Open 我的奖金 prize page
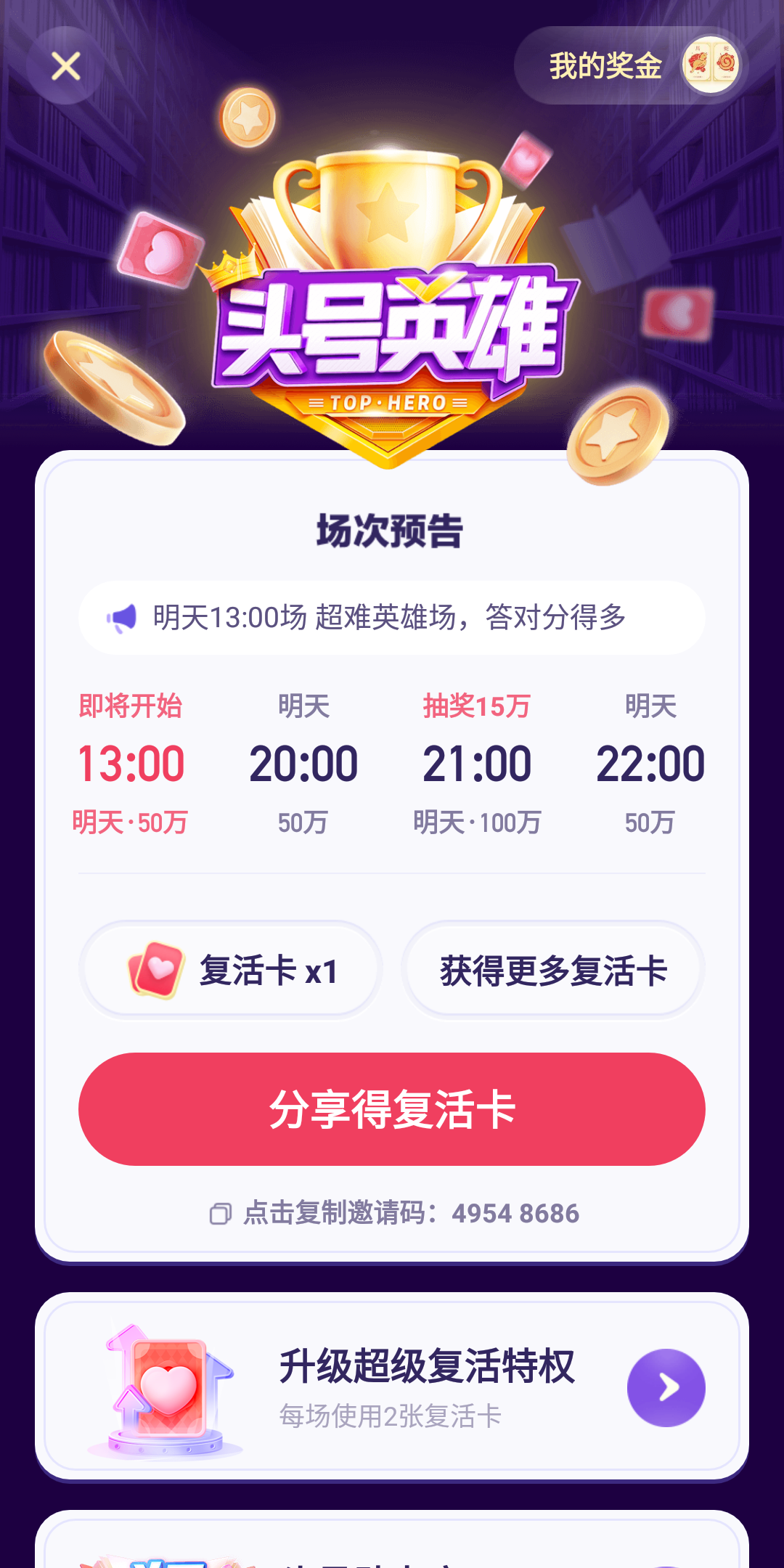The width and height of the screenshot is (784, 1568). 629,65
